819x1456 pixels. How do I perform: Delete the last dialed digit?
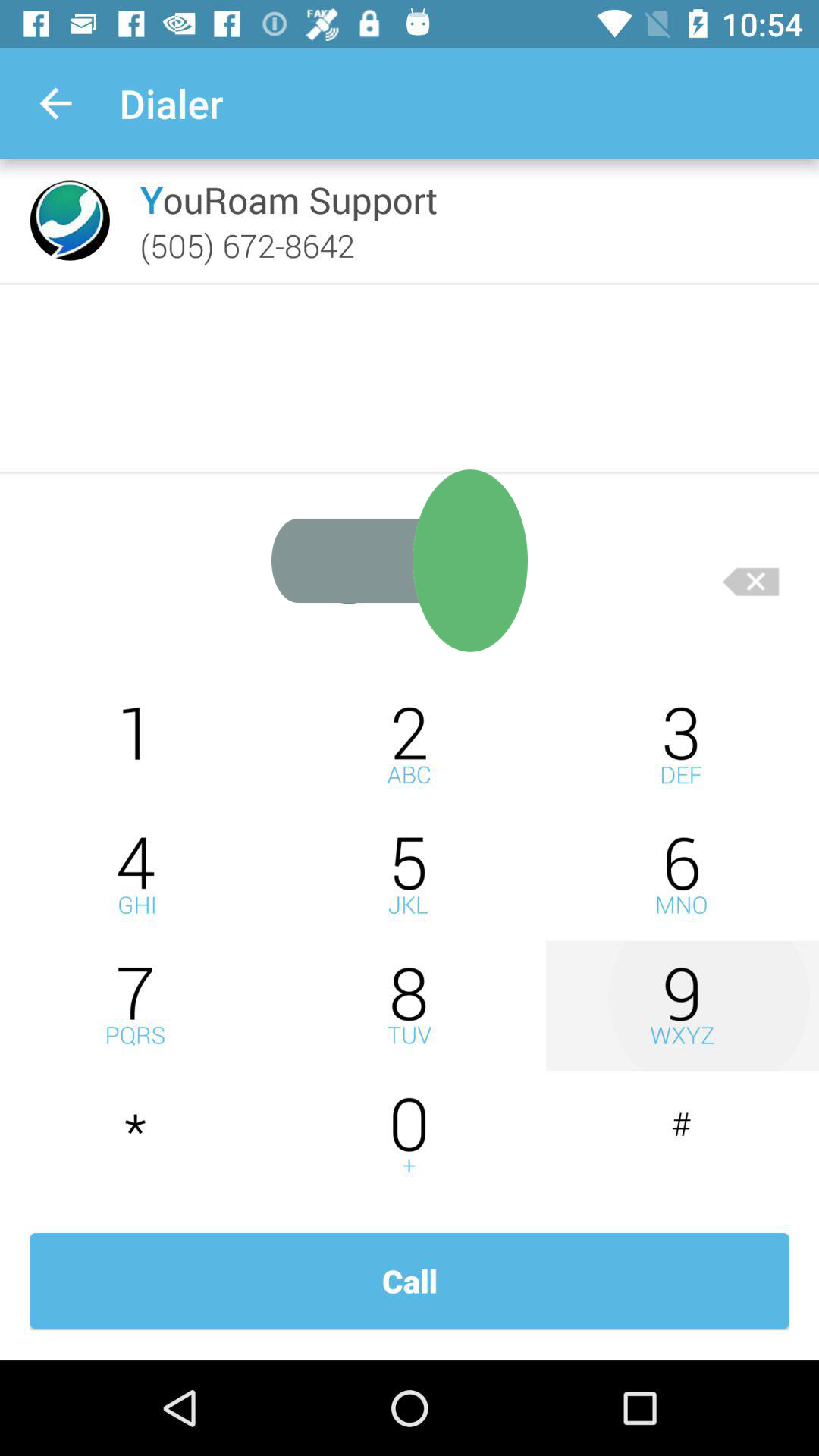[751, 582]
